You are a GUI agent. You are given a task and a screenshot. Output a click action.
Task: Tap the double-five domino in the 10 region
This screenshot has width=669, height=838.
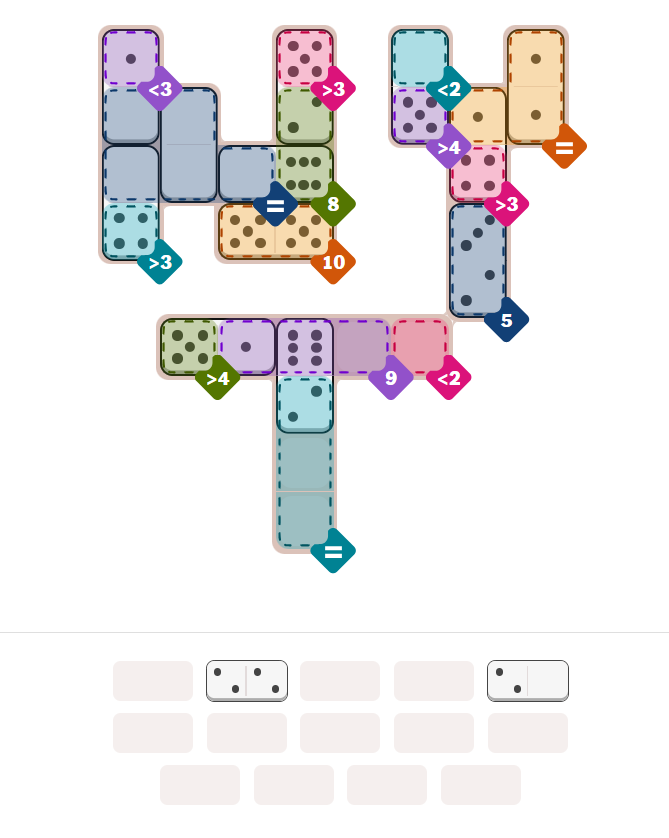tap(276, 232)
